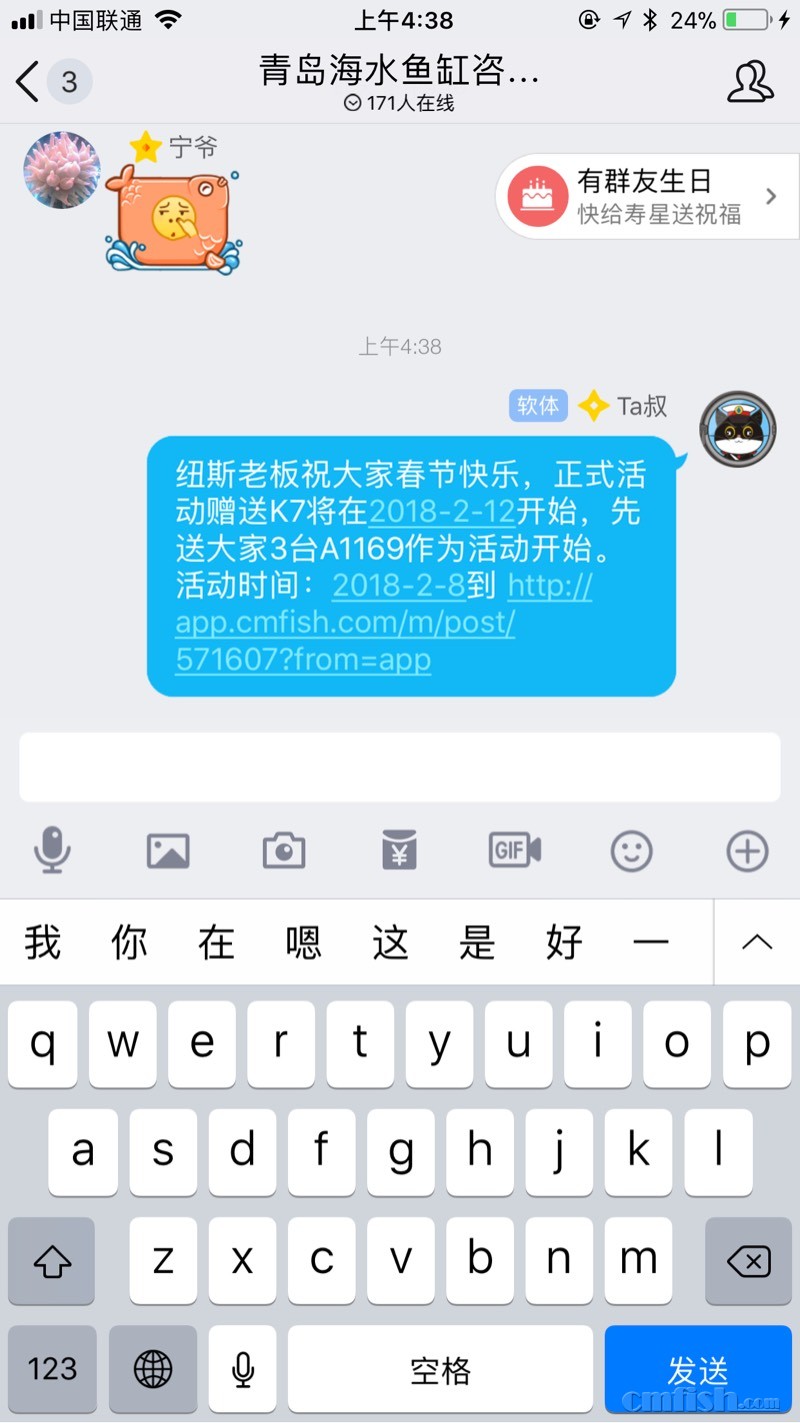The height and width of the screenshot is (1423, 800).
Task: View Ta叔's cat avatar profile
Action: [738, 429]
